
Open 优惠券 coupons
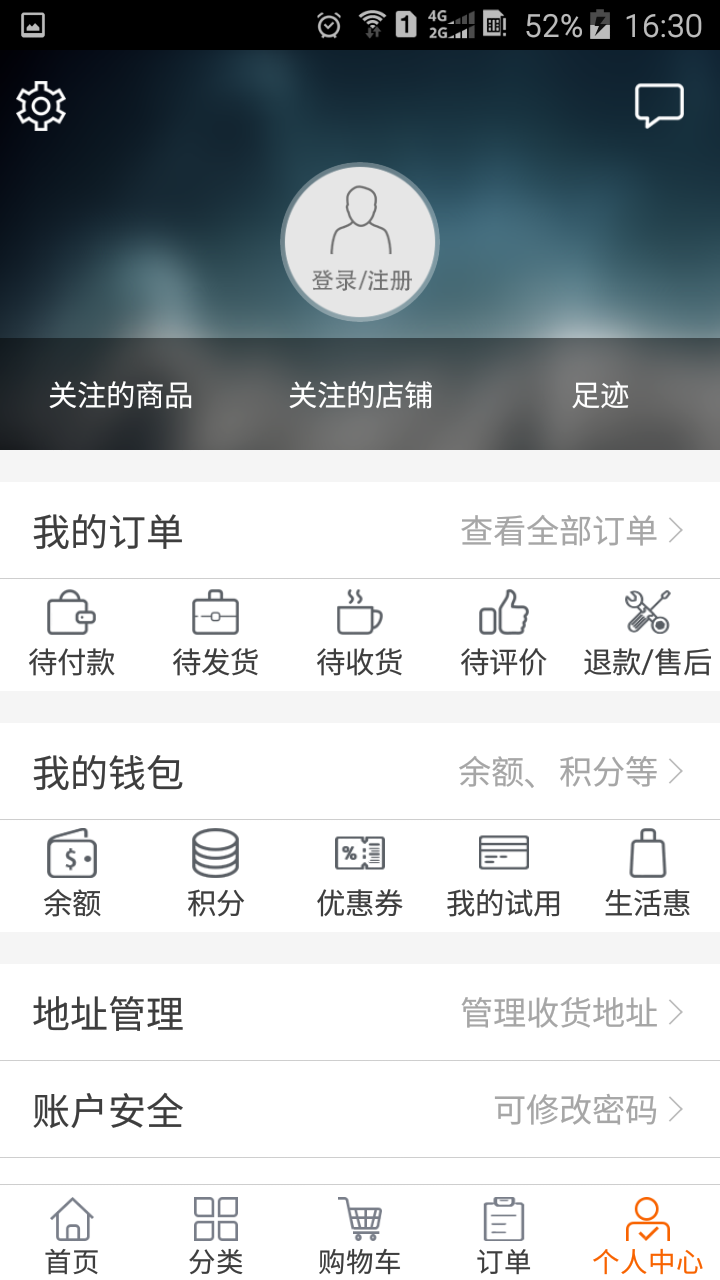pyautogui.click(x=359, y=875)
